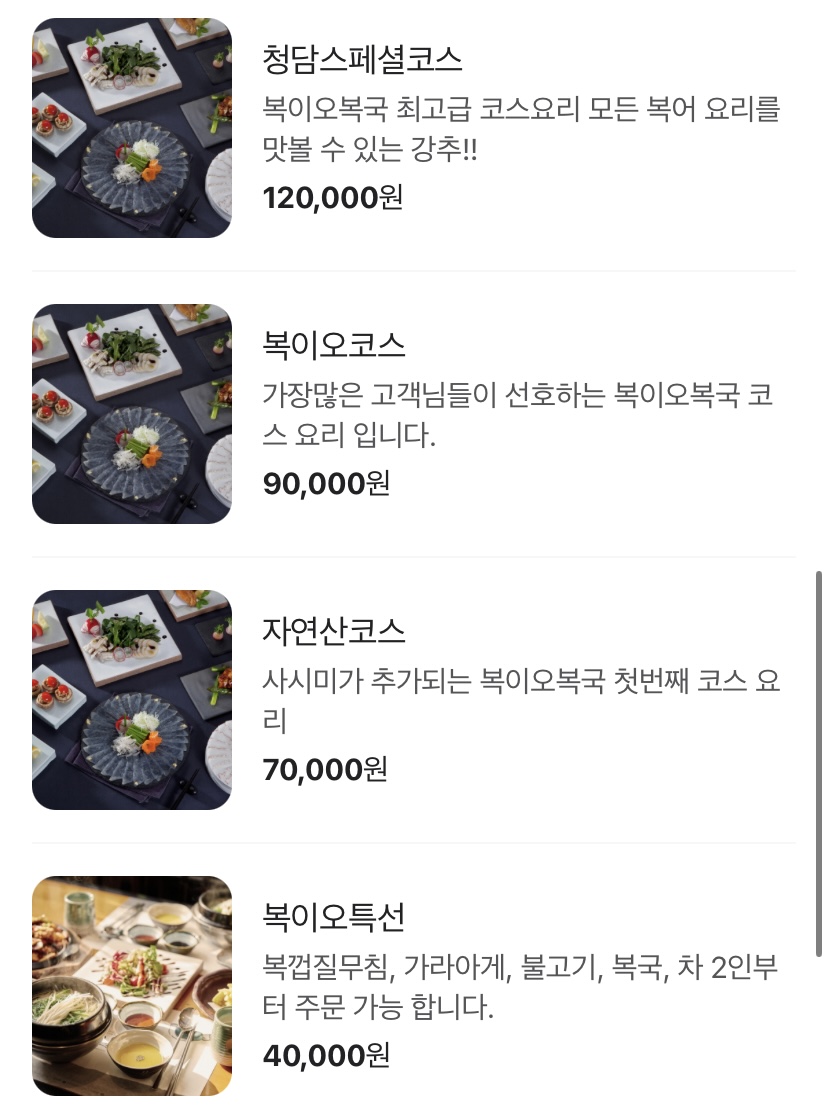This screenshot has width=828, height=1120.
Task: Select the 복이오코스 menu item
Action: point(334,345)
